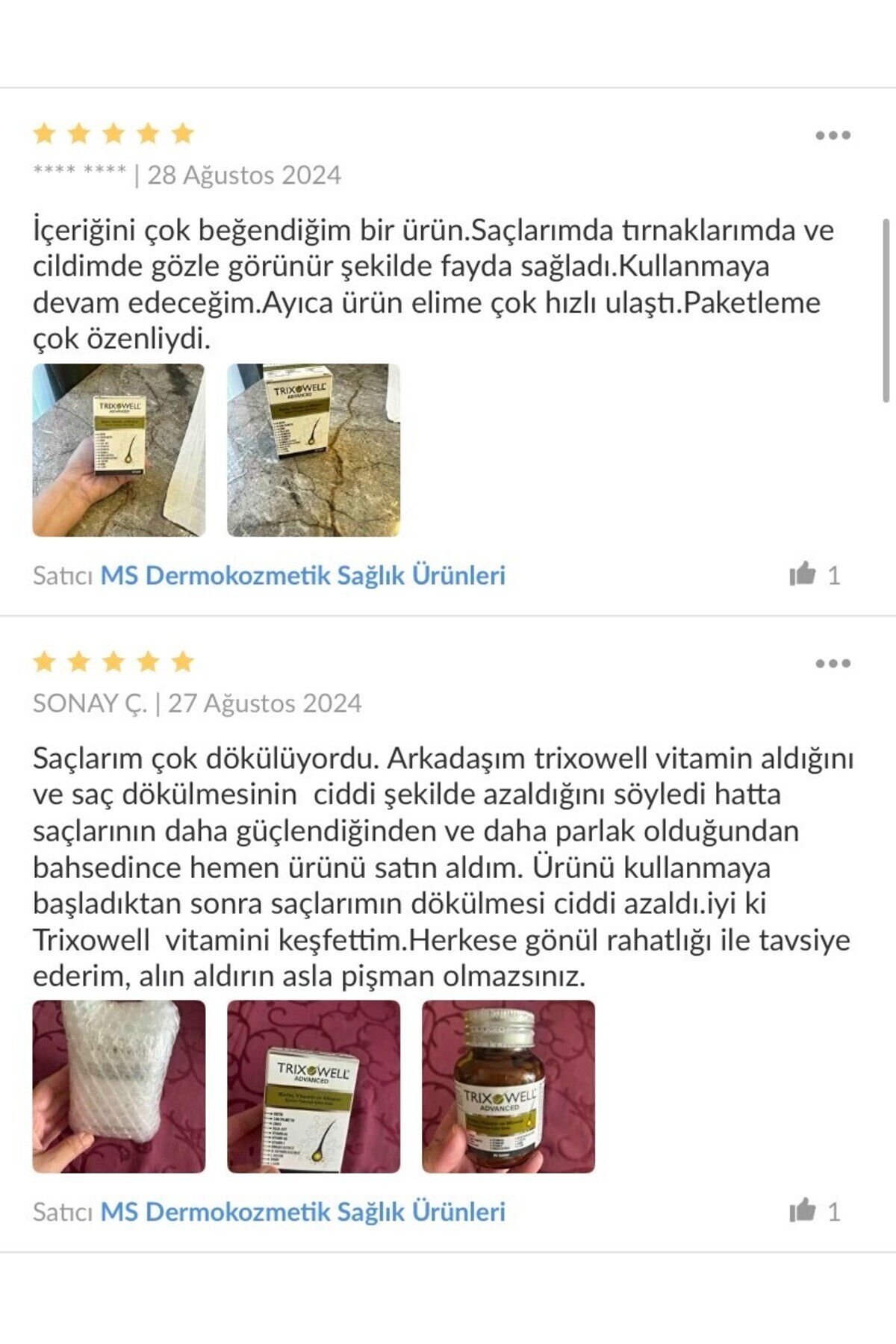View the hand-held box photo in the first review
The image size is (896, 1344).
pos(119,450)
